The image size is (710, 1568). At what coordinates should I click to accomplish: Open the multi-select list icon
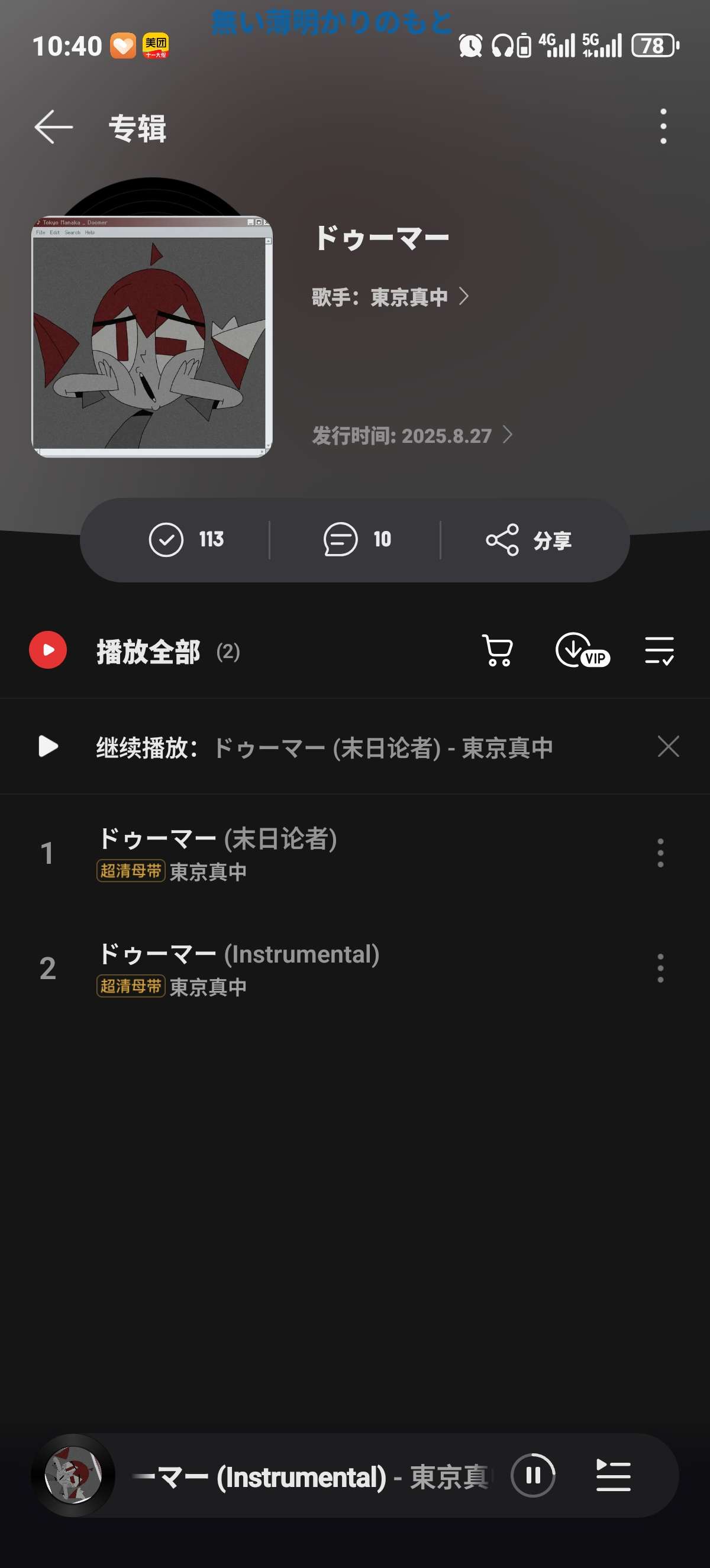pyautogui.click(x=660, y=651)
